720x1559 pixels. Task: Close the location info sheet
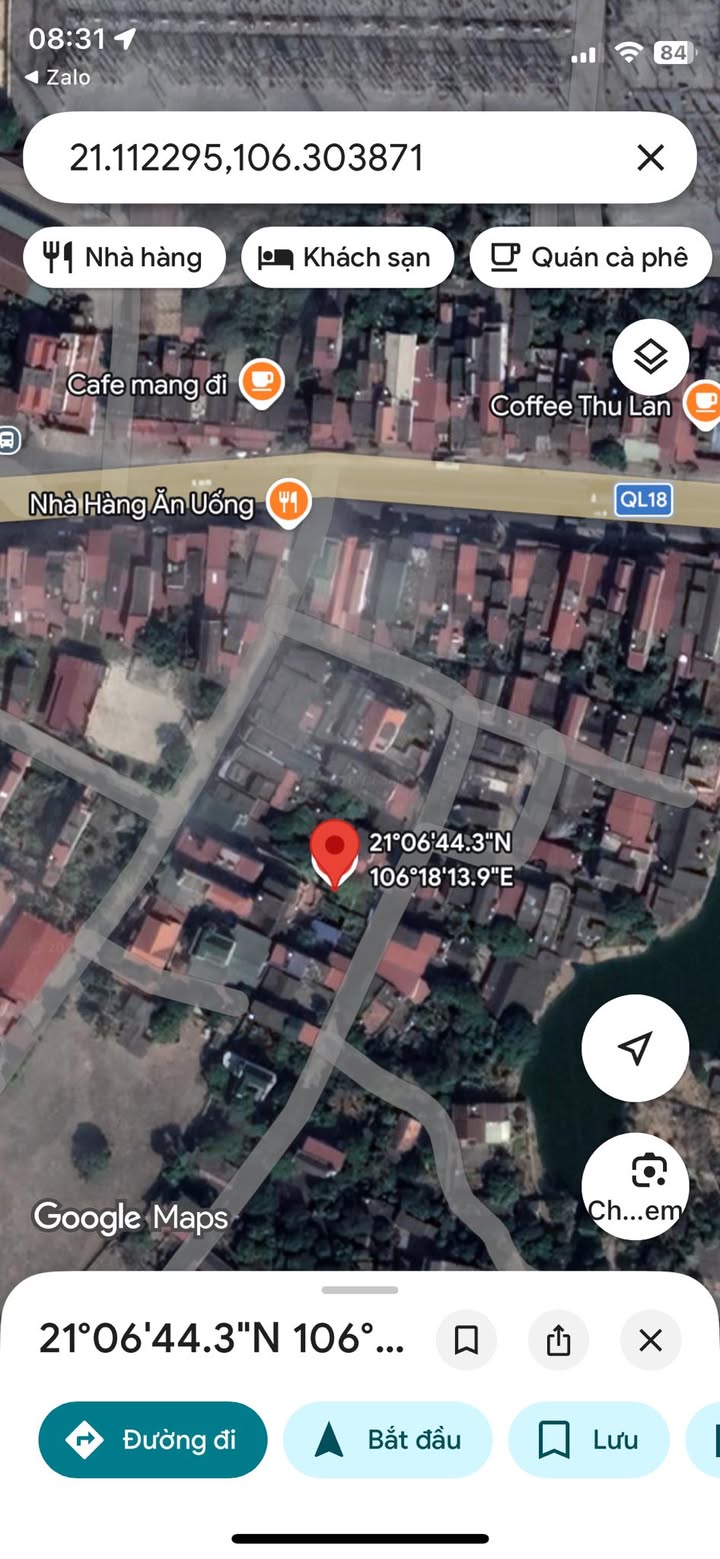coord(650,1340)
